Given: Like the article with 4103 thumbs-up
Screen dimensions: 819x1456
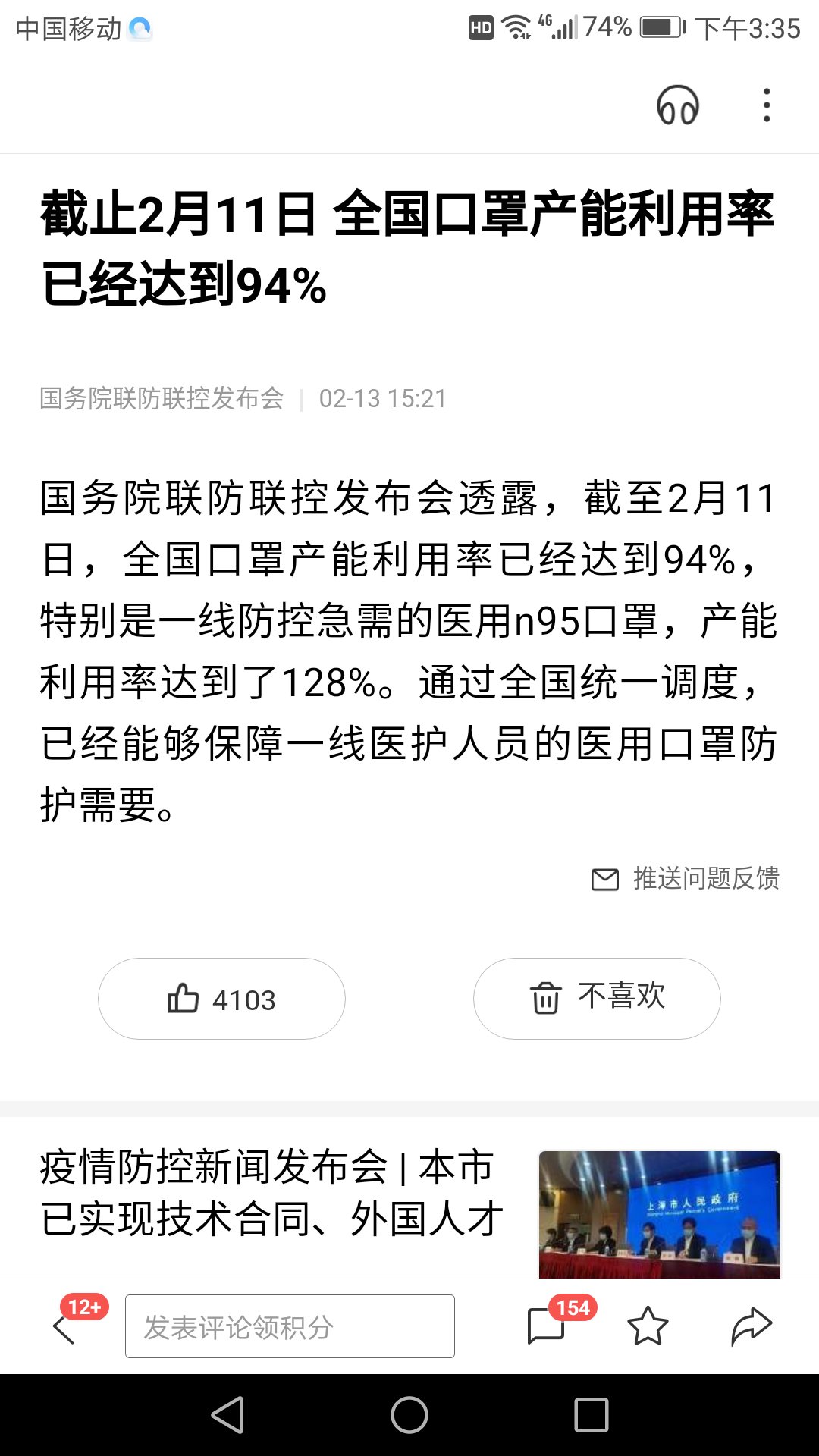Looking at the screenshot, I should [221, 999].
